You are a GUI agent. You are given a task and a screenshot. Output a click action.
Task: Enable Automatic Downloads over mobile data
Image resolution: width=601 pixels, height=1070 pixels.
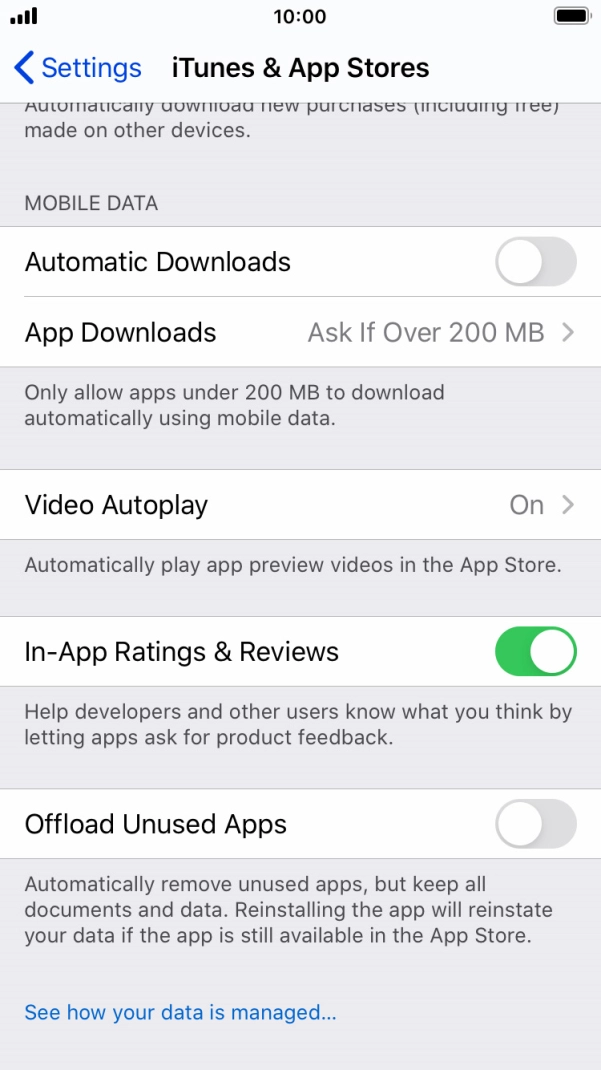pos(535,262)
